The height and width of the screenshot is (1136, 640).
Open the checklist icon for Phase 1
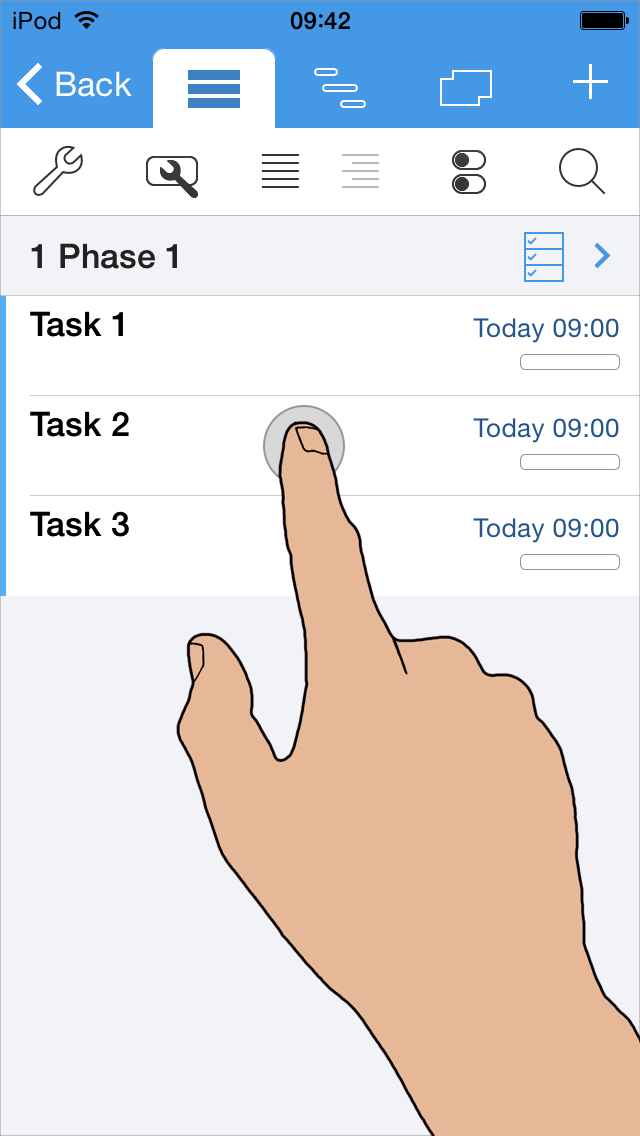pos(544,257)
